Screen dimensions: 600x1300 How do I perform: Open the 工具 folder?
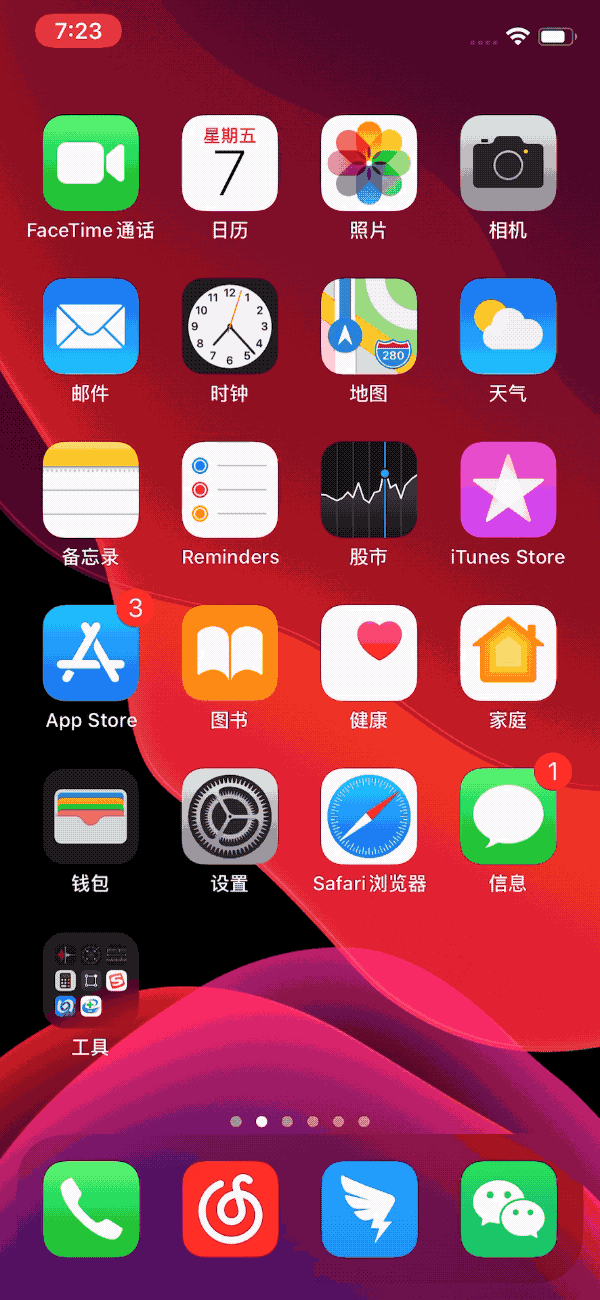pyautogui.click(x=91, y=980)
